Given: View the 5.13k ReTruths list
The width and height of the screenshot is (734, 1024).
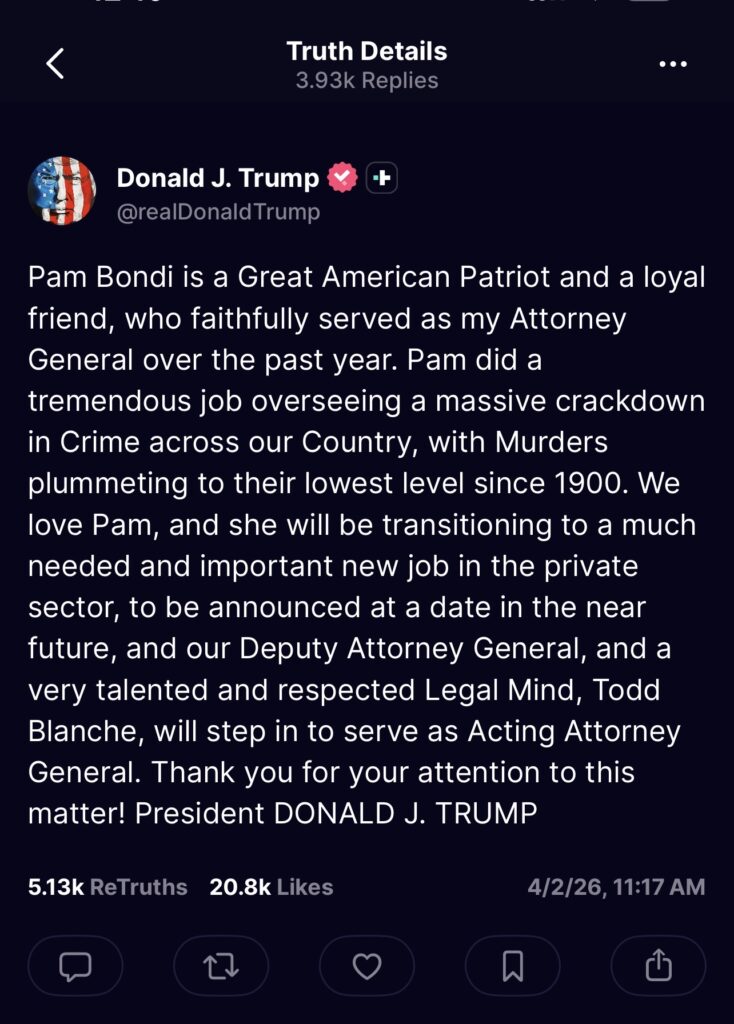Looking at the screenshot, I should click(108, 886).
